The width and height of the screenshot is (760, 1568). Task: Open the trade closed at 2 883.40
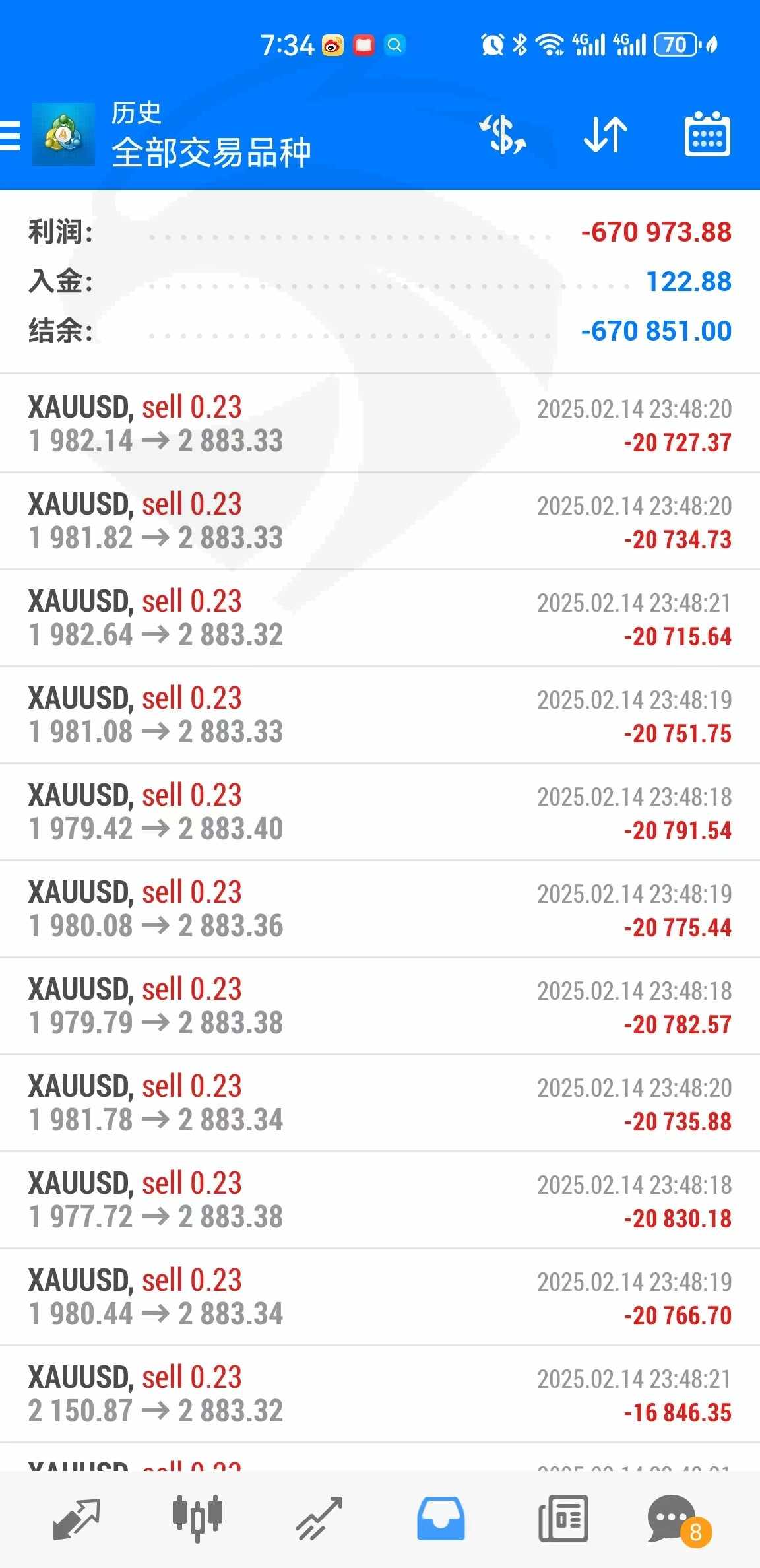click(380, 812)
